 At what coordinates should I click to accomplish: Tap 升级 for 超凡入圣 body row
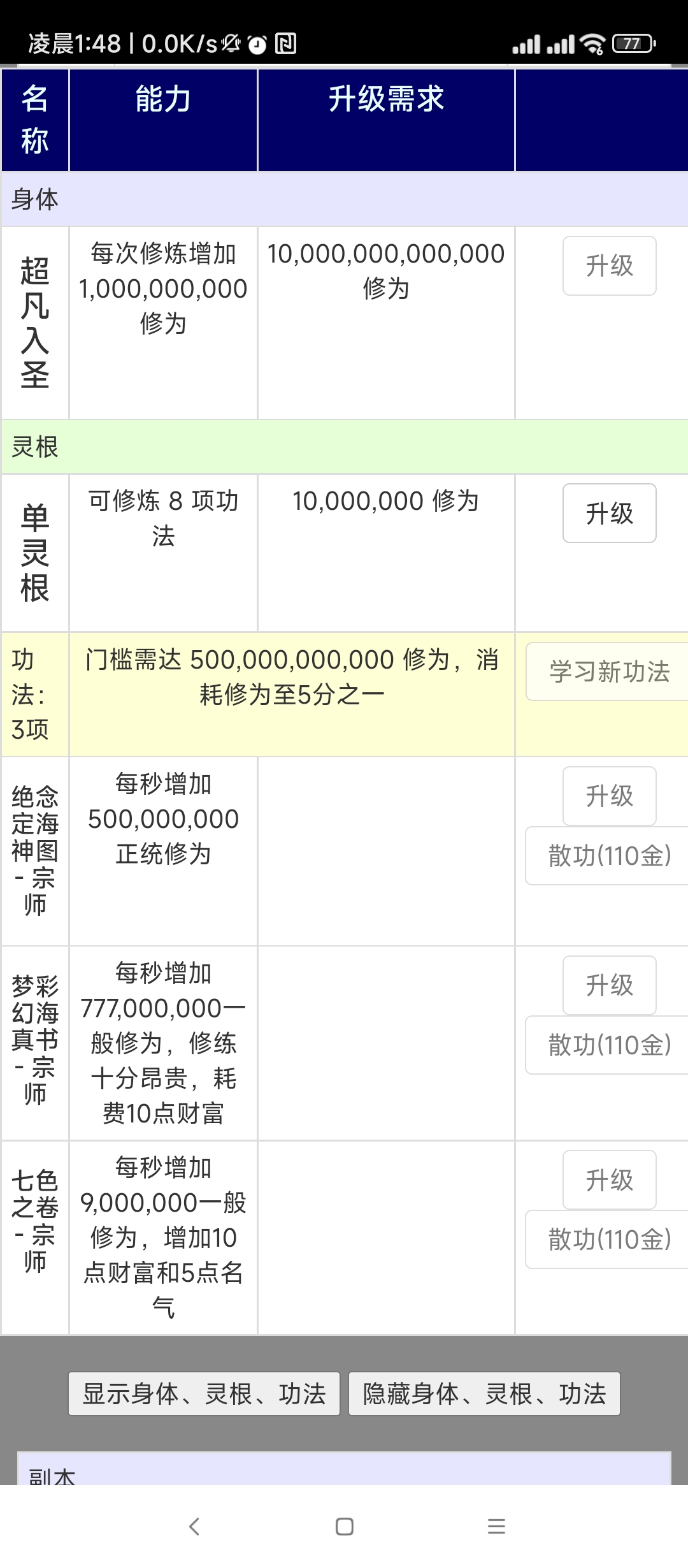click(x=609, y=266)
